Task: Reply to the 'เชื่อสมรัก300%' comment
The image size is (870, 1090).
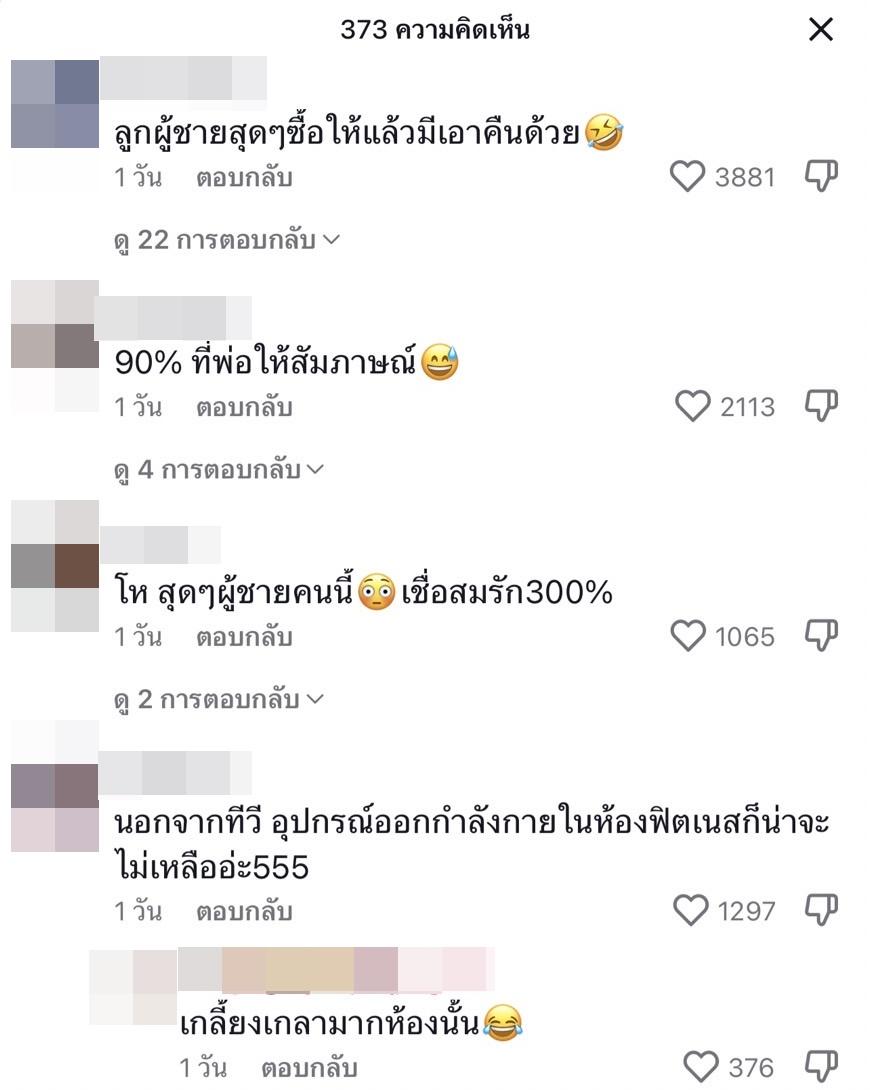Action: [244, 637]
